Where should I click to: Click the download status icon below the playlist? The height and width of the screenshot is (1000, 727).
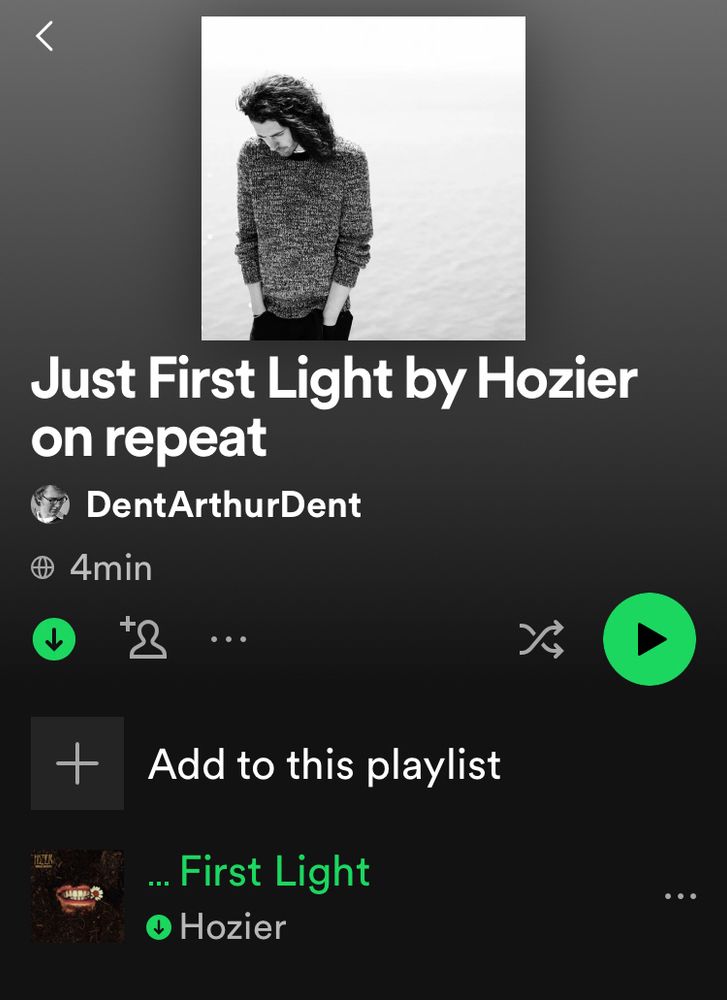pyautogui.click(x=54, y=638)
